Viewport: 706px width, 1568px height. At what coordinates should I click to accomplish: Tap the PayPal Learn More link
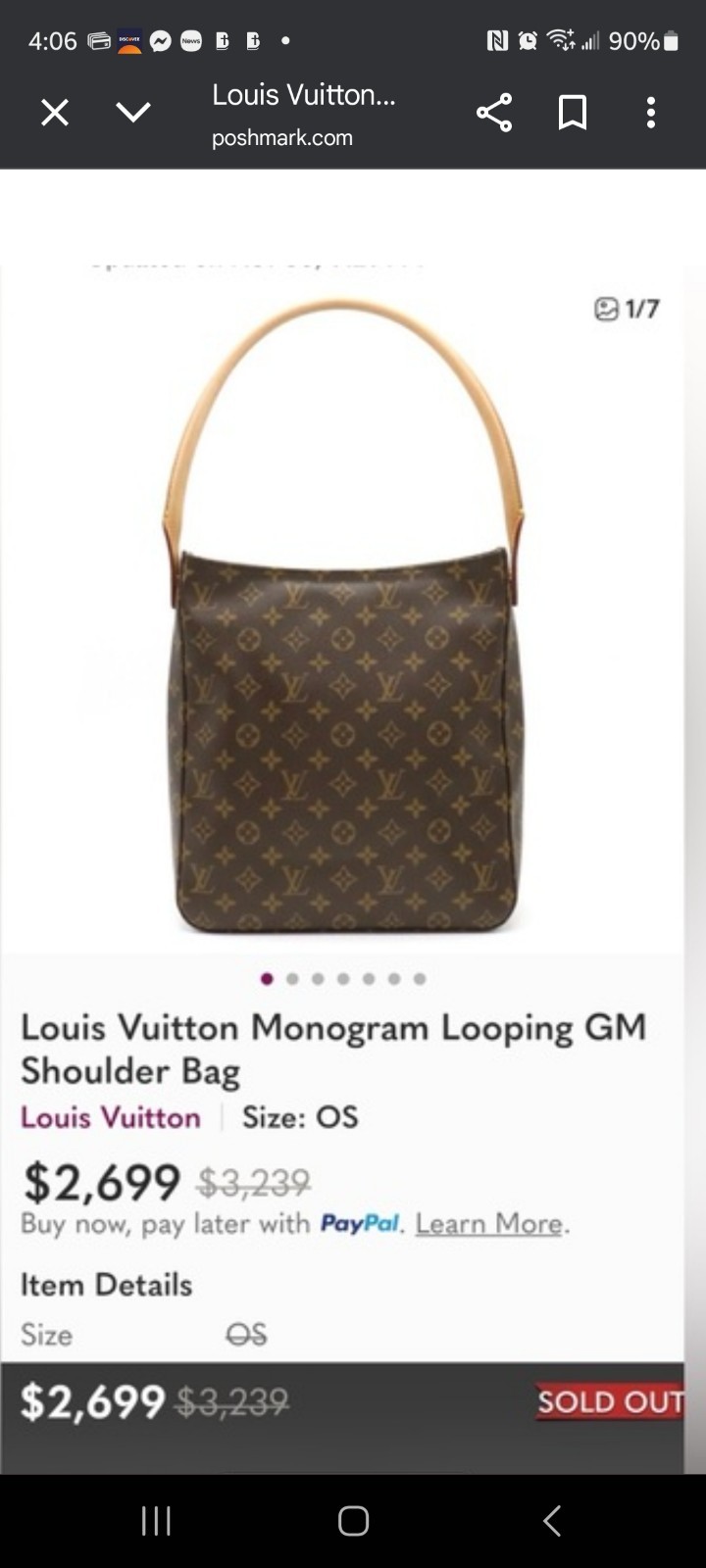click(x=490, y=1224)
